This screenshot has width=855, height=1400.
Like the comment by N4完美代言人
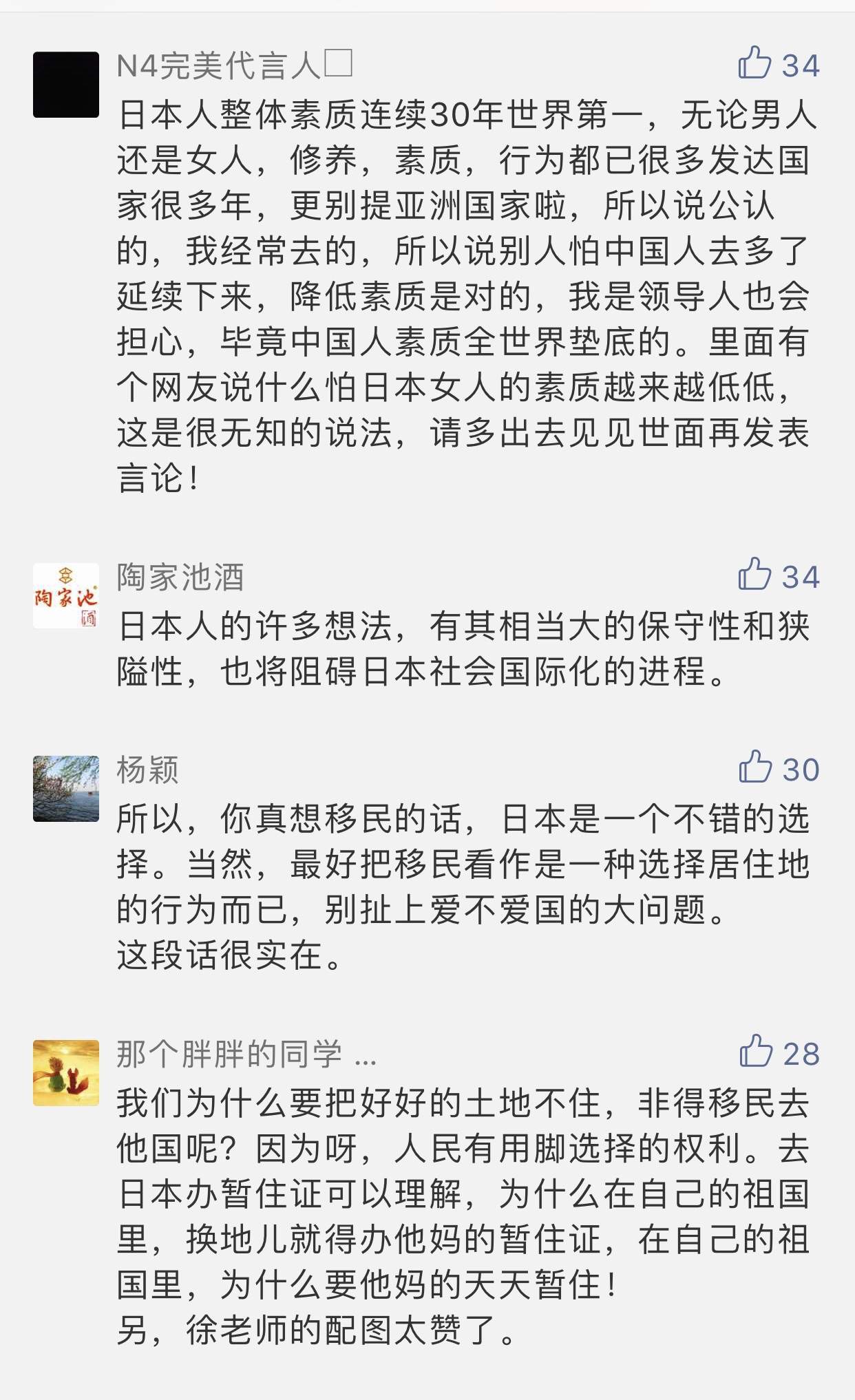tap(754, 64)
